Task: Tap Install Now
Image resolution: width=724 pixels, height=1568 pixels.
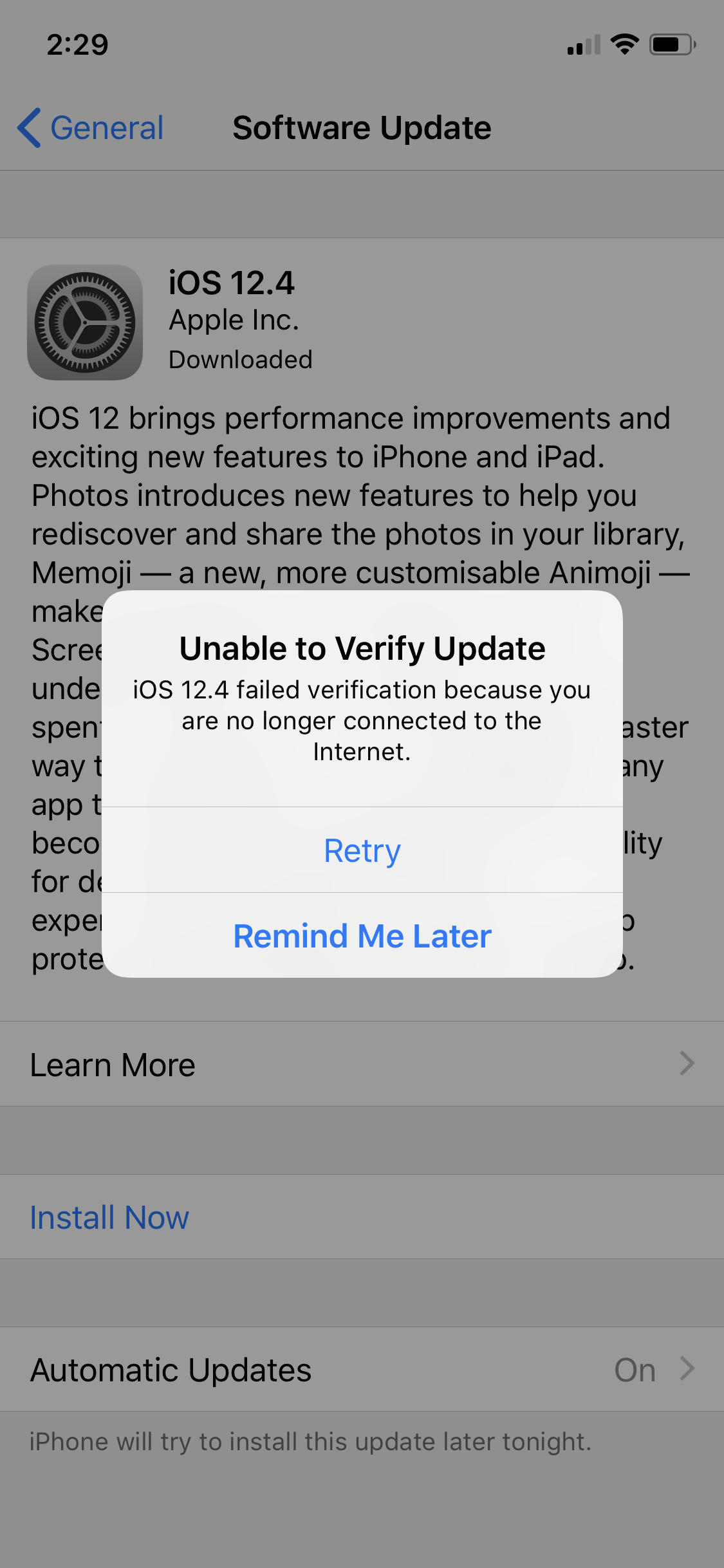Action: tap(362, 1217)
